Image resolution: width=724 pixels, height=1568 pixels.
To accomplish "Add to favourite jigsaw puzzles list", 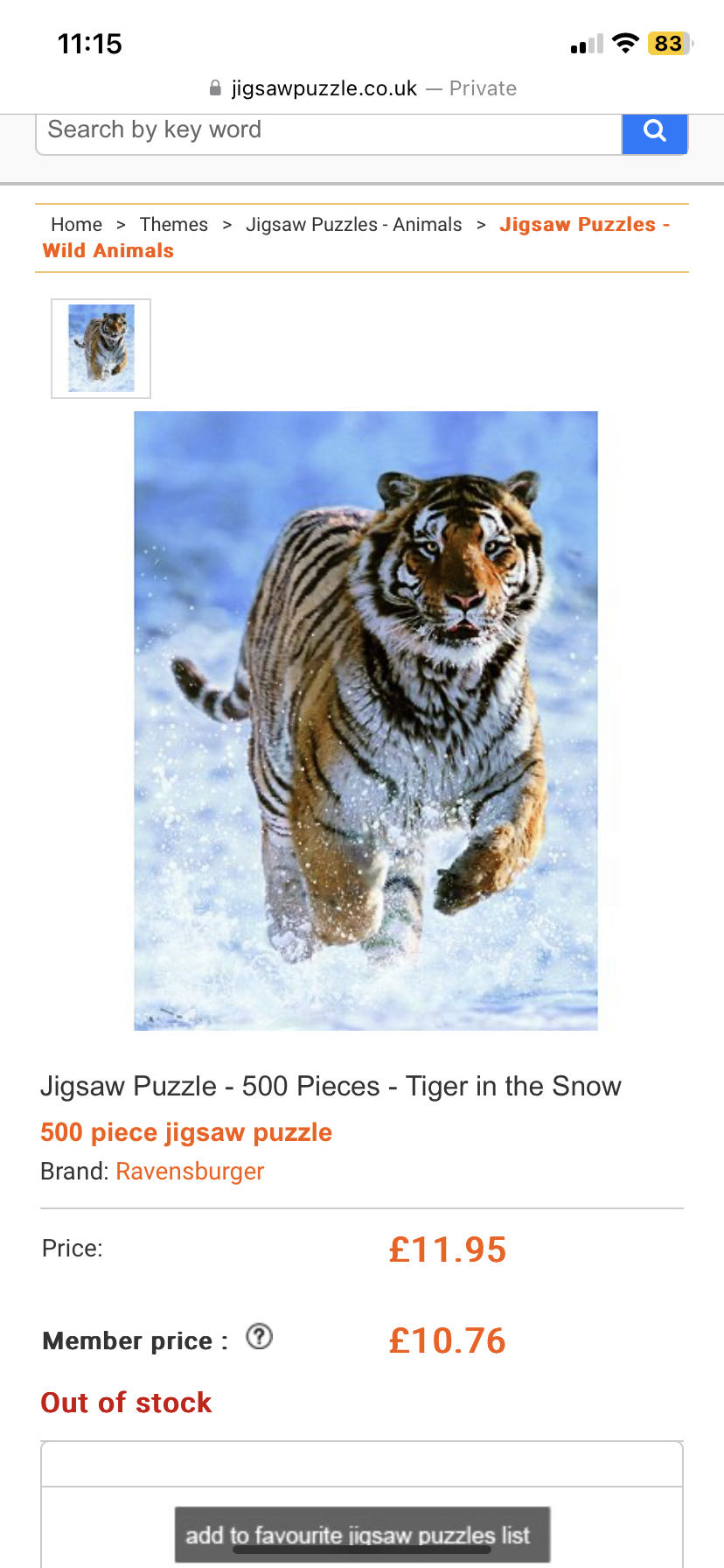I will click(362, 1535).
